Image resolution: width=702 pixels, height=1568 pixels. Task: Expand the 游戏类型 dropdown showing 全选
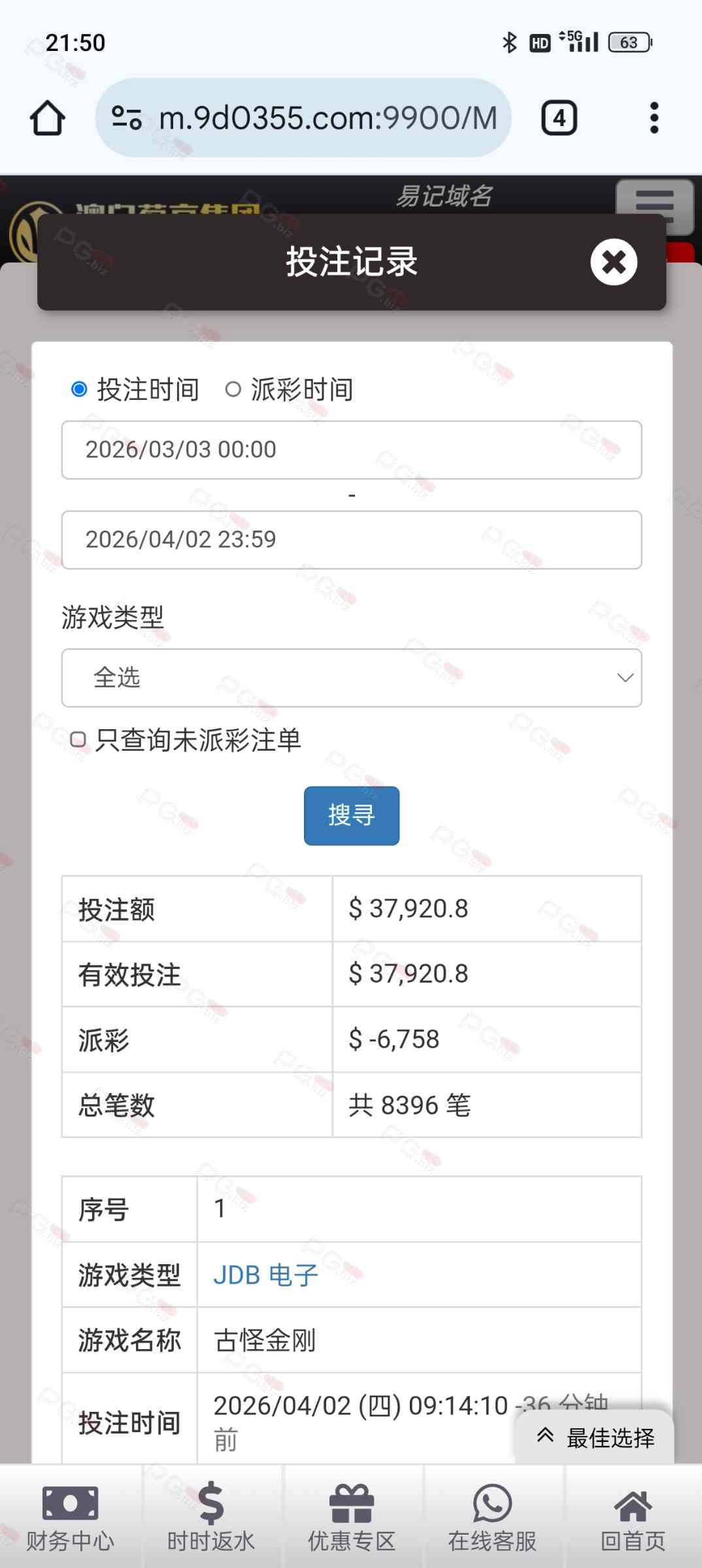pos(351,678)
